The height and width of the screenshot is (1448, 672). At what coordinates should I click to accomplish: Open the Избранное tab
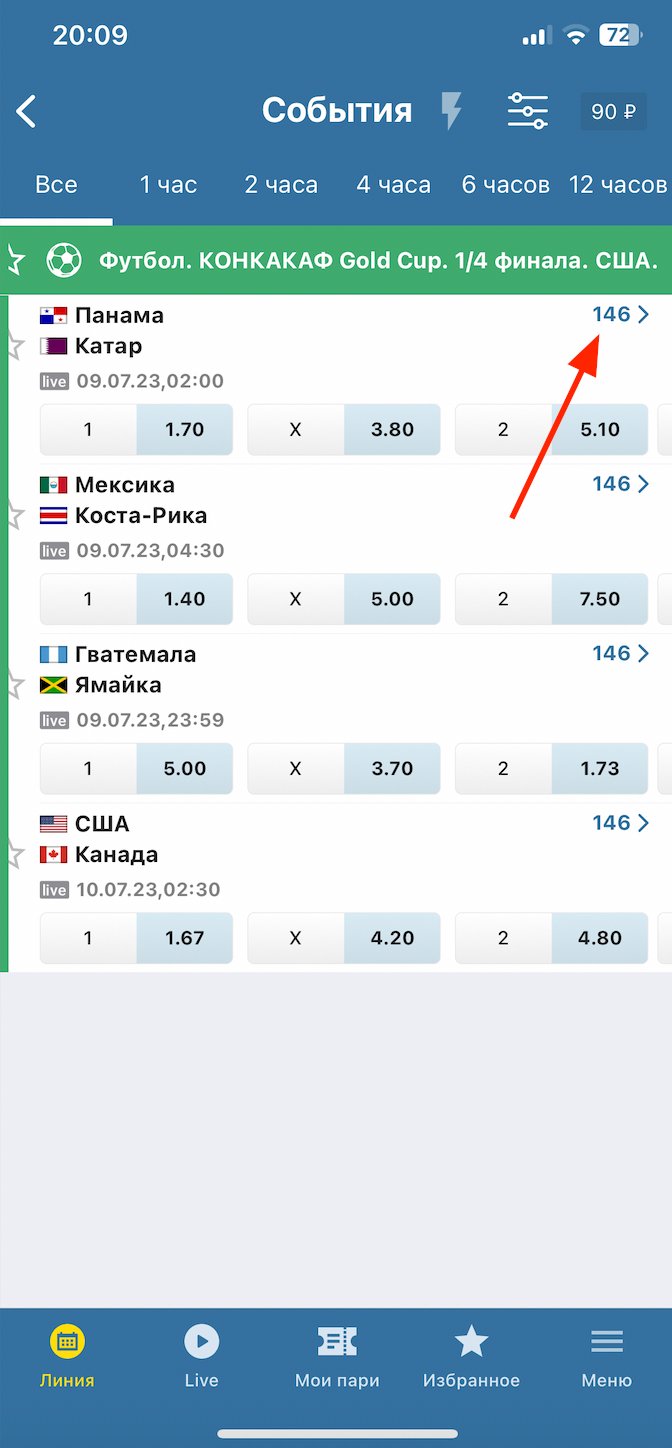(471, 1356)
